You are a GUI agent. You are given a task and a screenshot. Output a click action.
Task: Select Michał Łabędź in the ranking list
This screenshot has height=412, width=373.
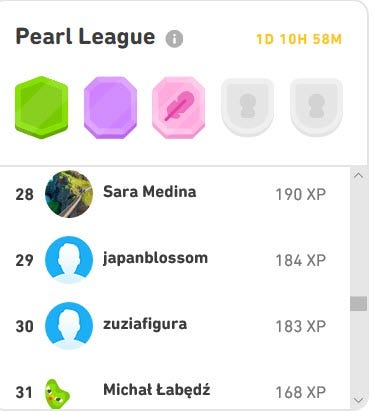coord(175,391)
